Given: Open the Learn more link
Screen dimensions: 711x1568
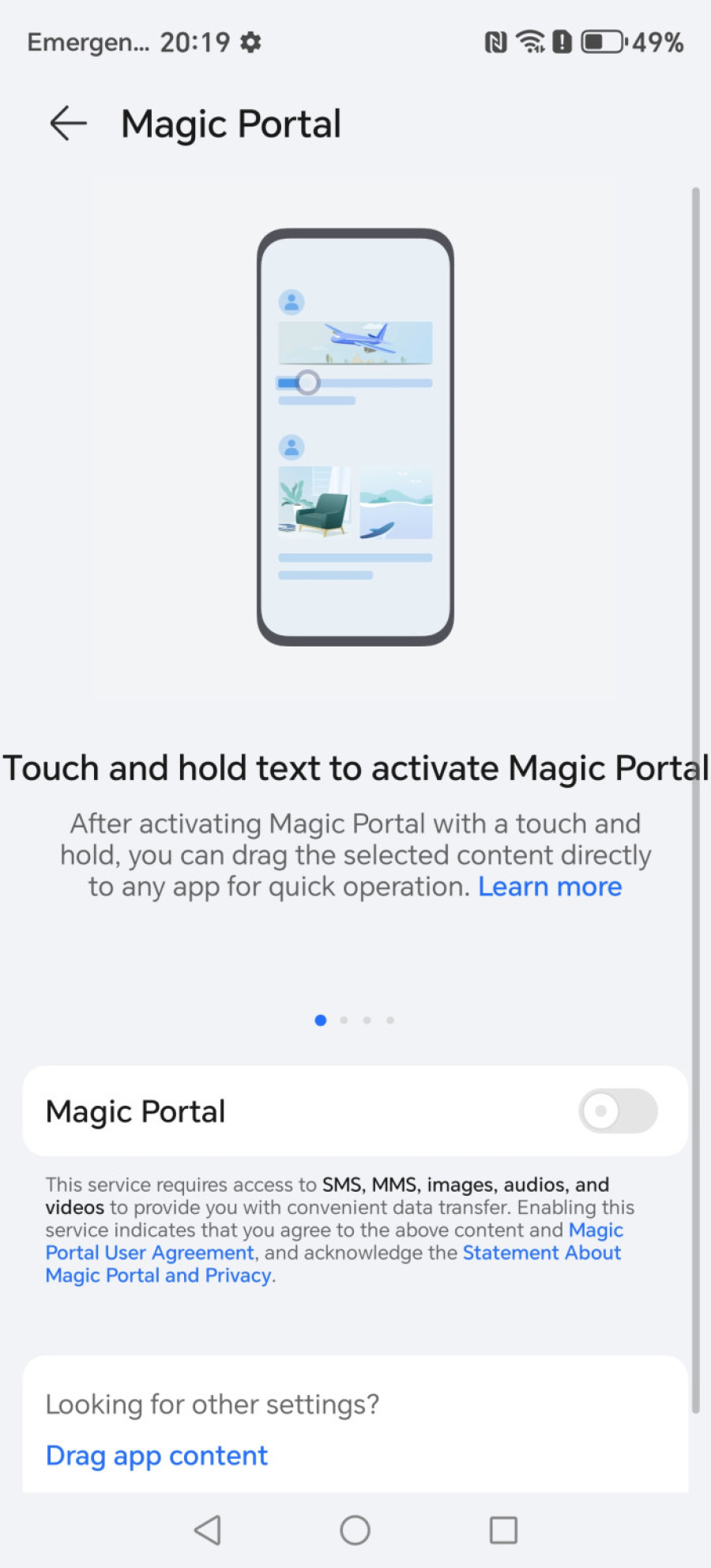Looking at the screenshot, I should [x=550, y=887].
